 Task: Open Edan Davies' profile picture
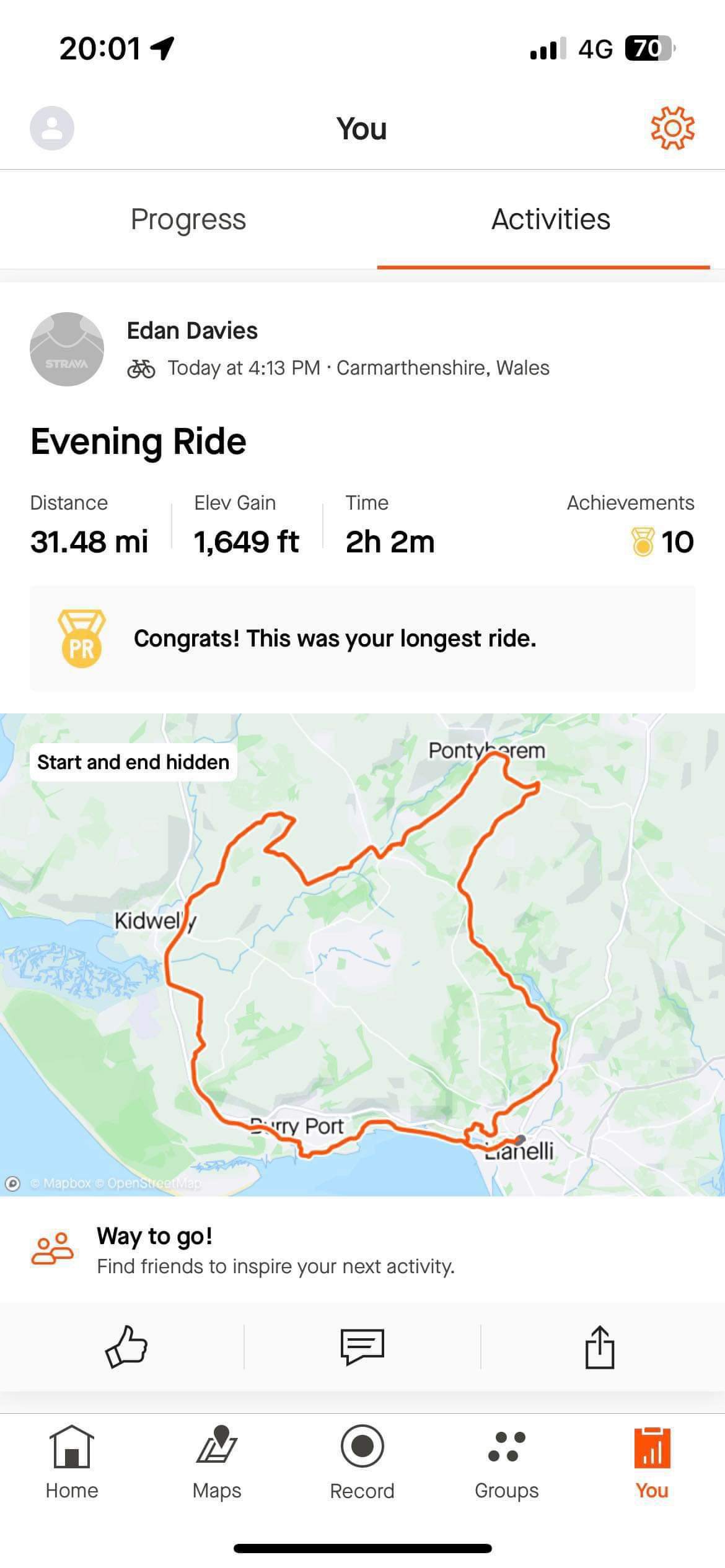pos(67,349)
